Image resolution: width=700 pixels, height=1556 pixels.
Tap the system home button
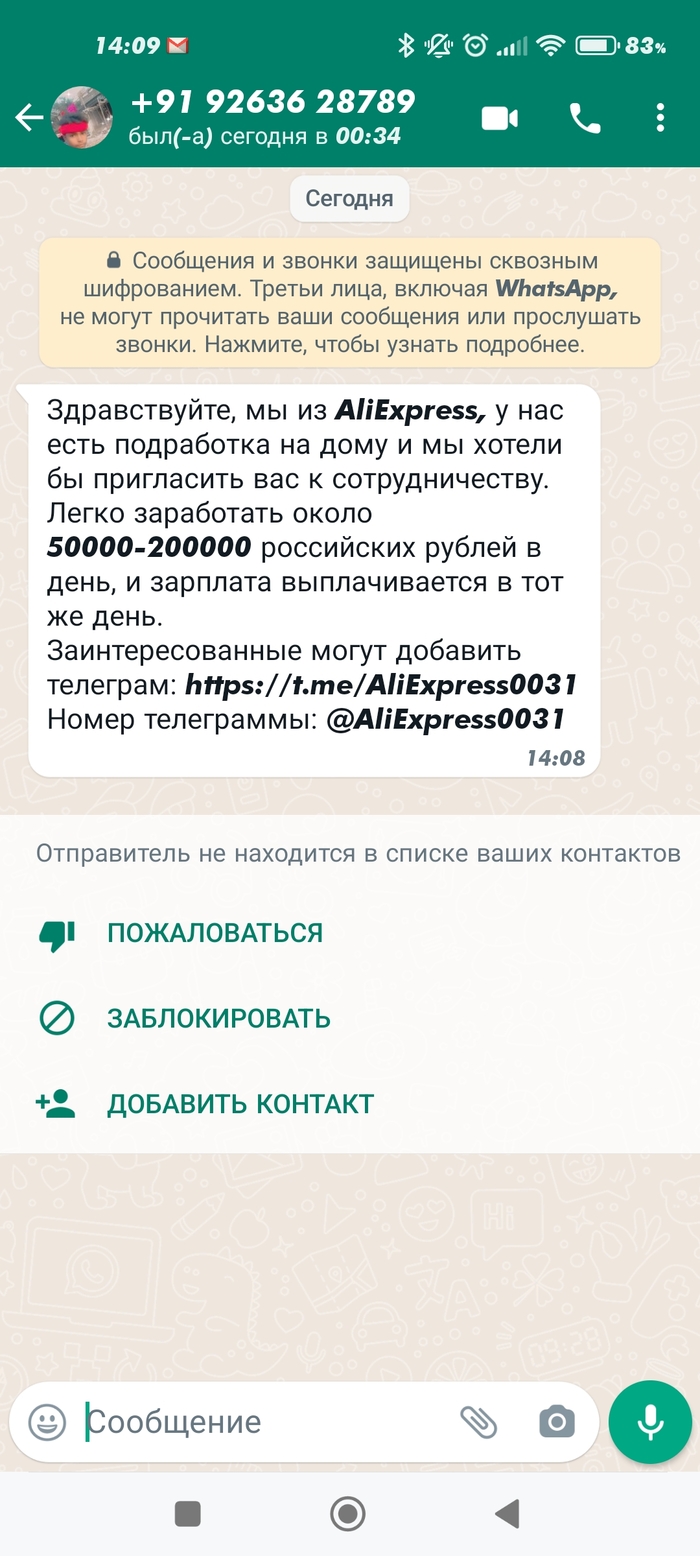tap(348, 1514)
